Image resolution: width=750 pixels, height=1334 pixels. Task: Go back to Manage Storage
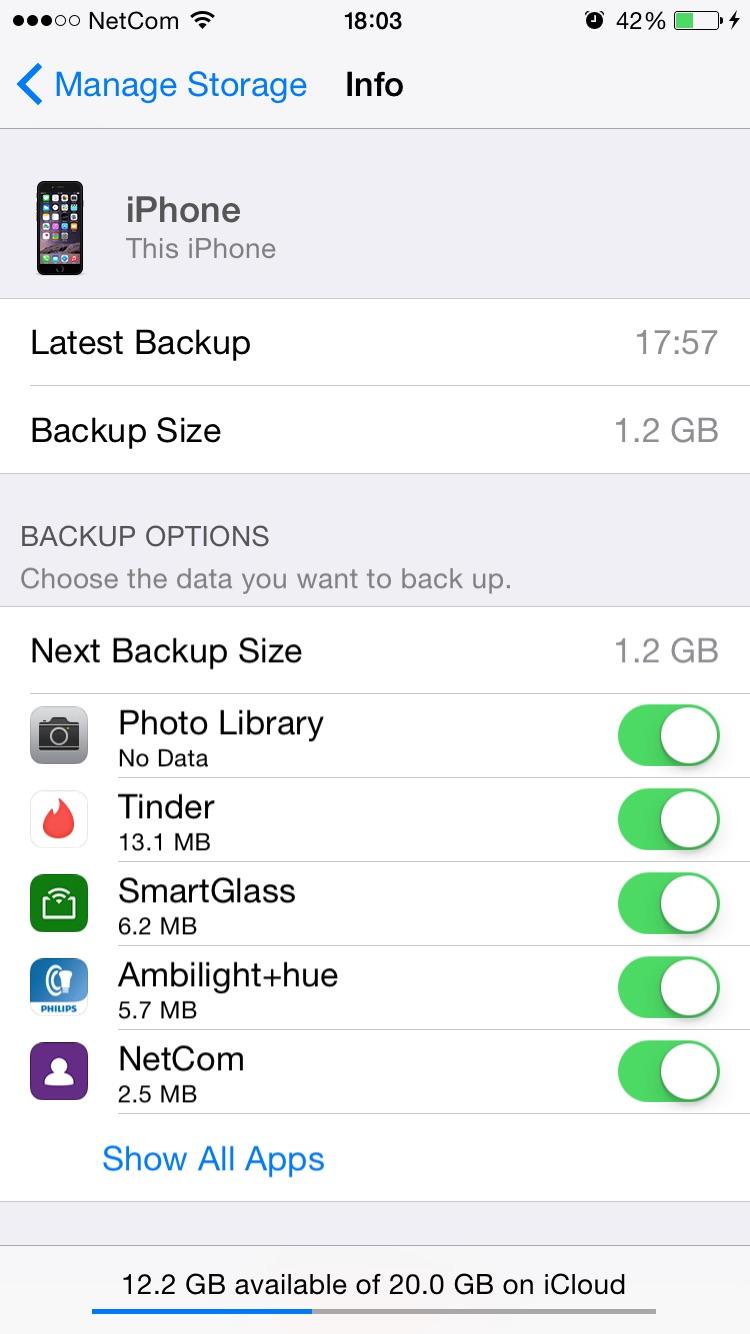162,85
